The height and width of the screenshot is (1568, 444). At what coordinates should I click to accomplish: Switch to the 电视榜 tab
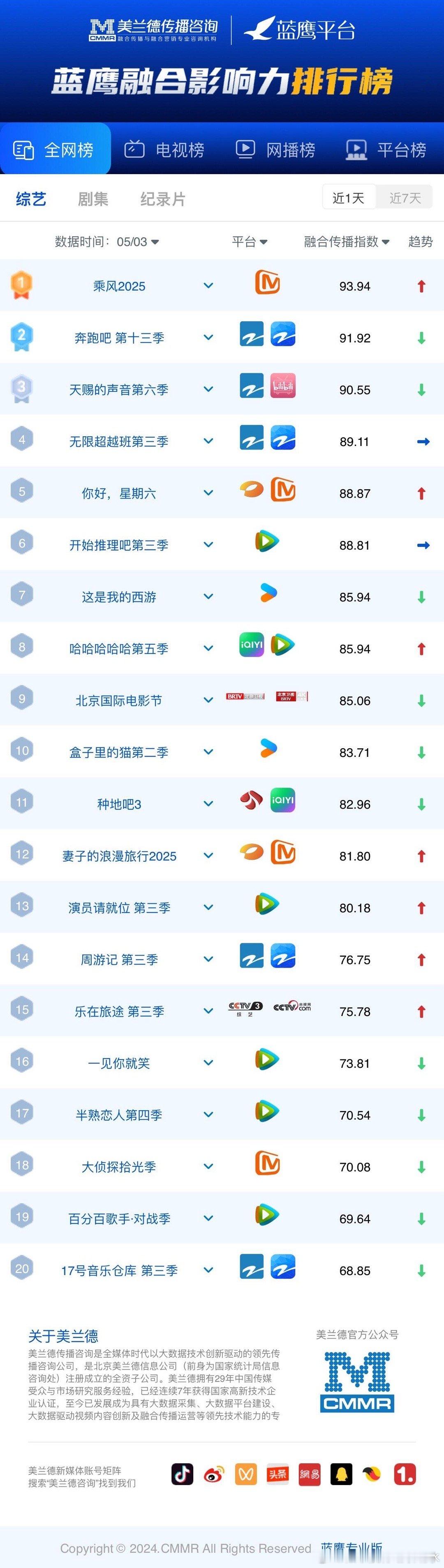click(x=165, y=150)
